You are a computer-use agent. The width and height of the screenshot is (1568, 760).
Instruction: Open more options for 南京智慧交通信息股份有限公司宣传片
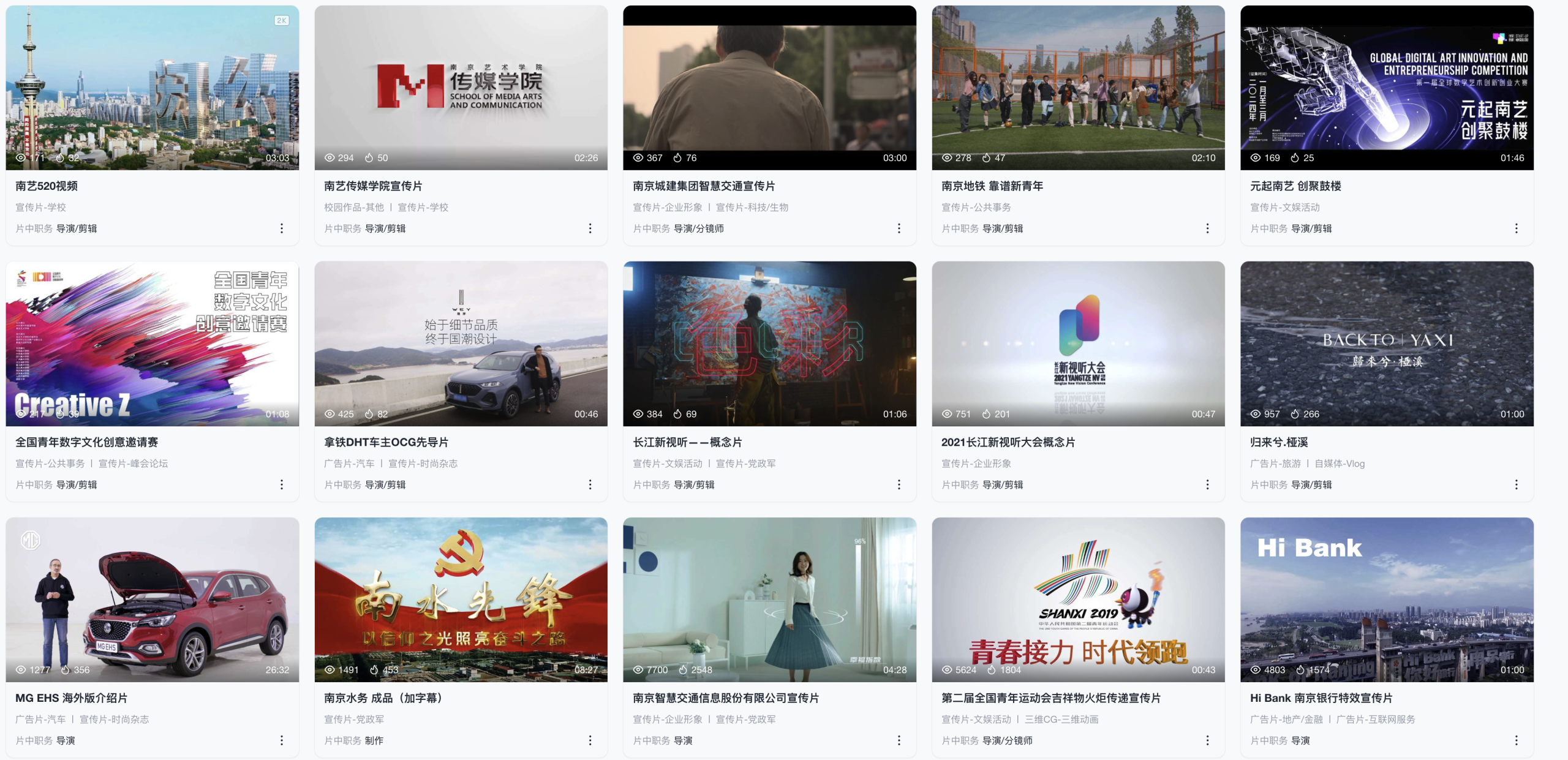899,740
